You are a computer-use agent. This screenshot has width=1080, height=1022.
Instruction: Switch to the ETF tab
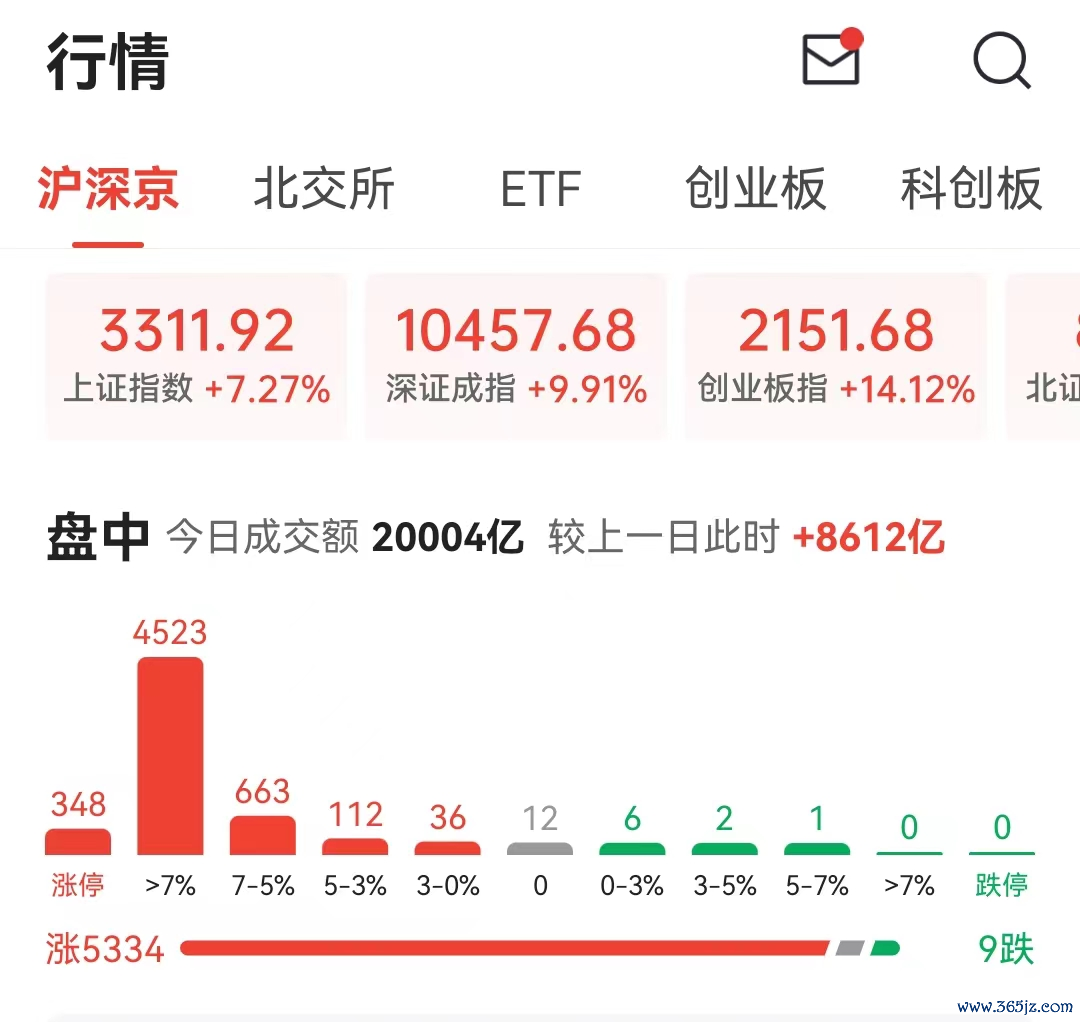(x=541, y=189)
